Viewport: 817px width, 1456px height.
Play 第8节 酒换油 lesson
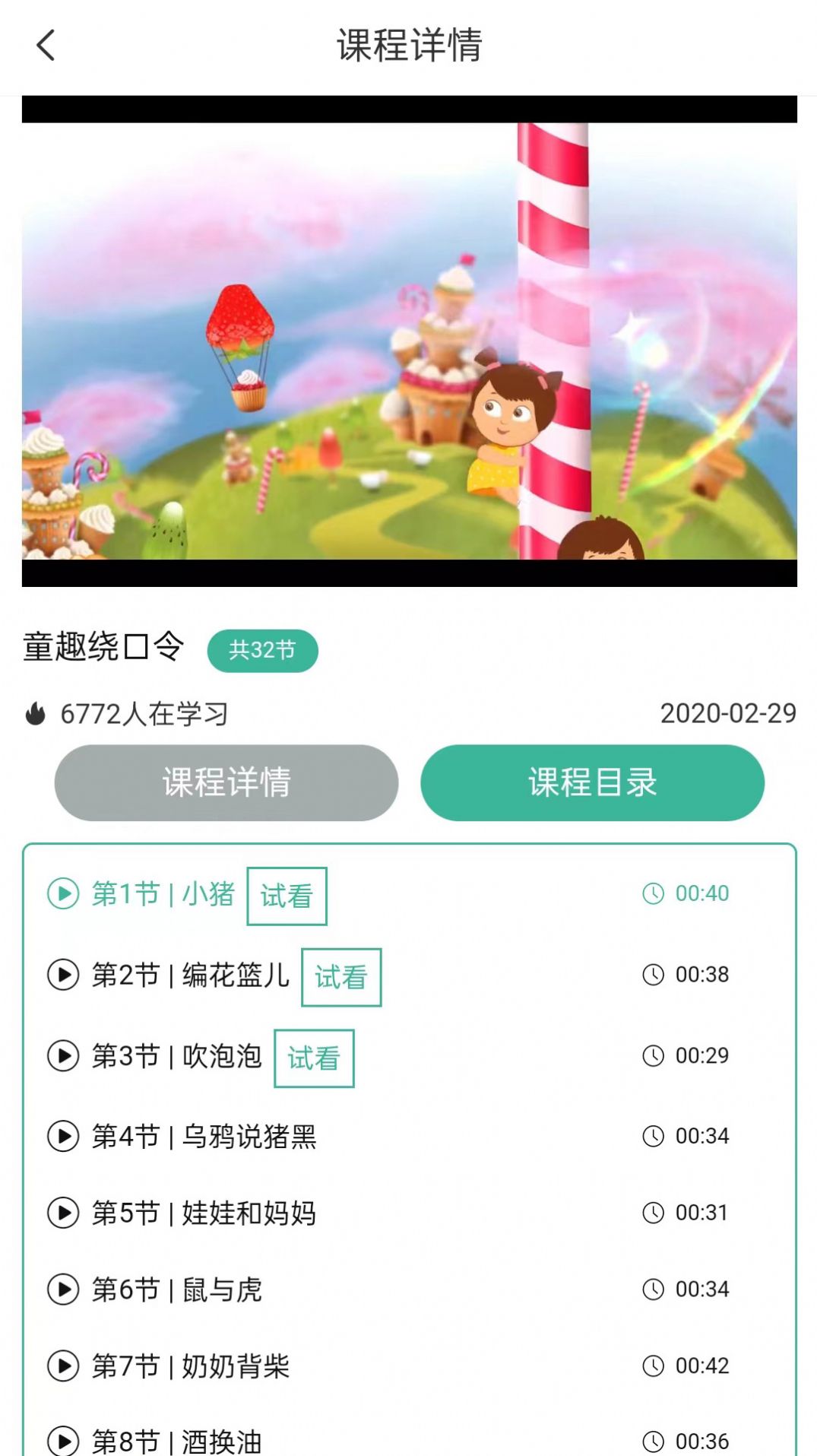tap(62, 1439)
